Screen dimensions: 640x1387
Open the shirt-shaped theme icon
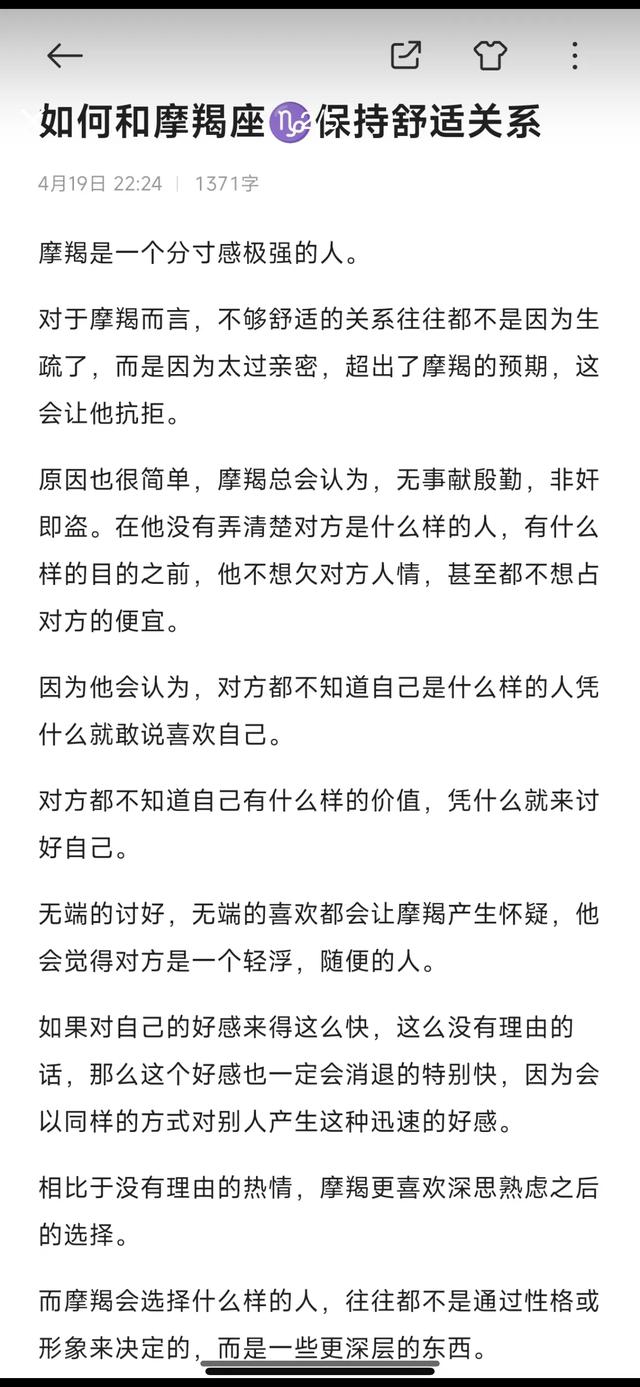pos(490,56)
